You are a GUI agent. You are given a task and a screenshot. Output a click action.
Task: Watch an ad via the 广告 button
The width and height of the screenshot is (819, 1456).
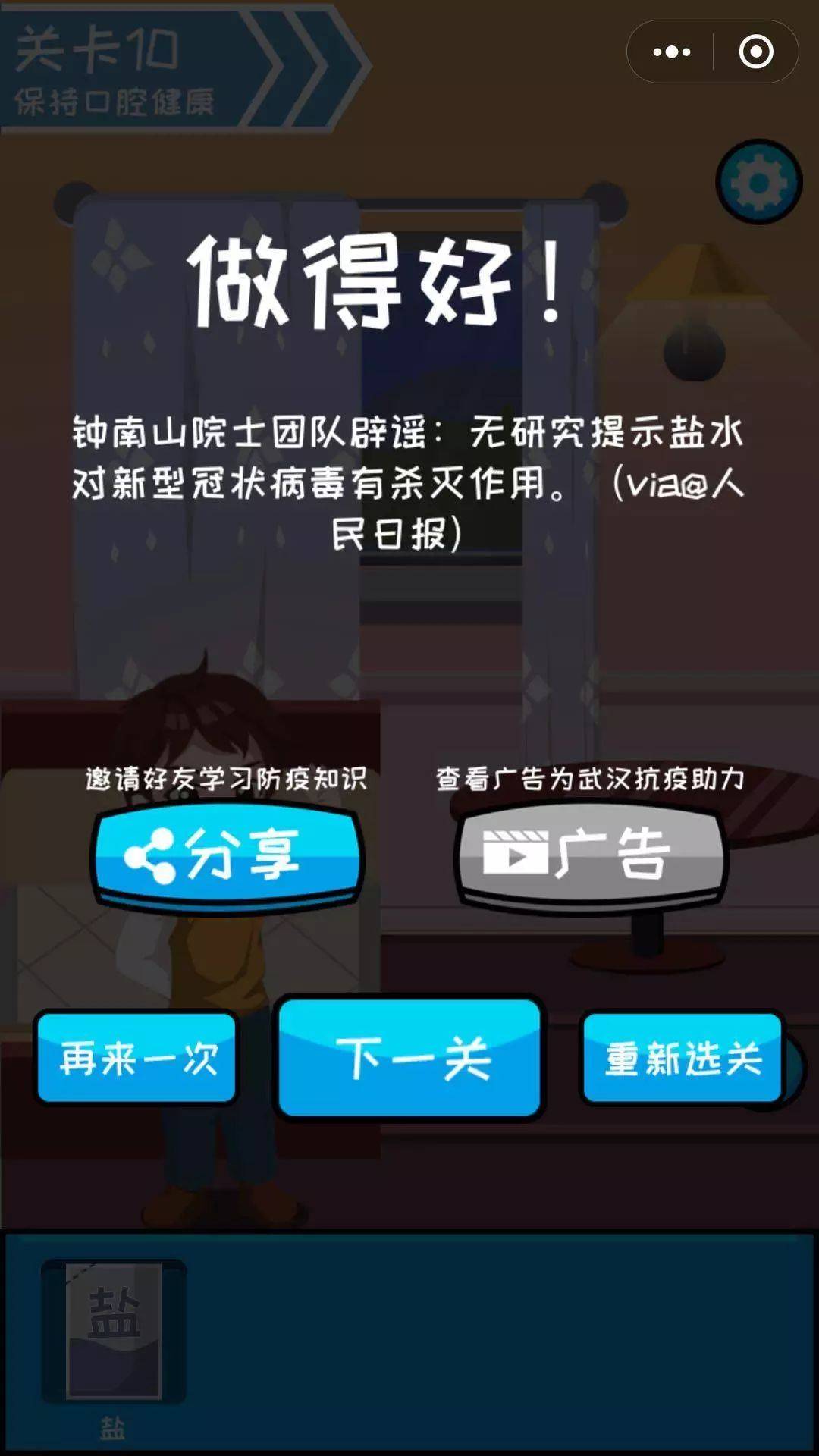[x=590, y=857]
